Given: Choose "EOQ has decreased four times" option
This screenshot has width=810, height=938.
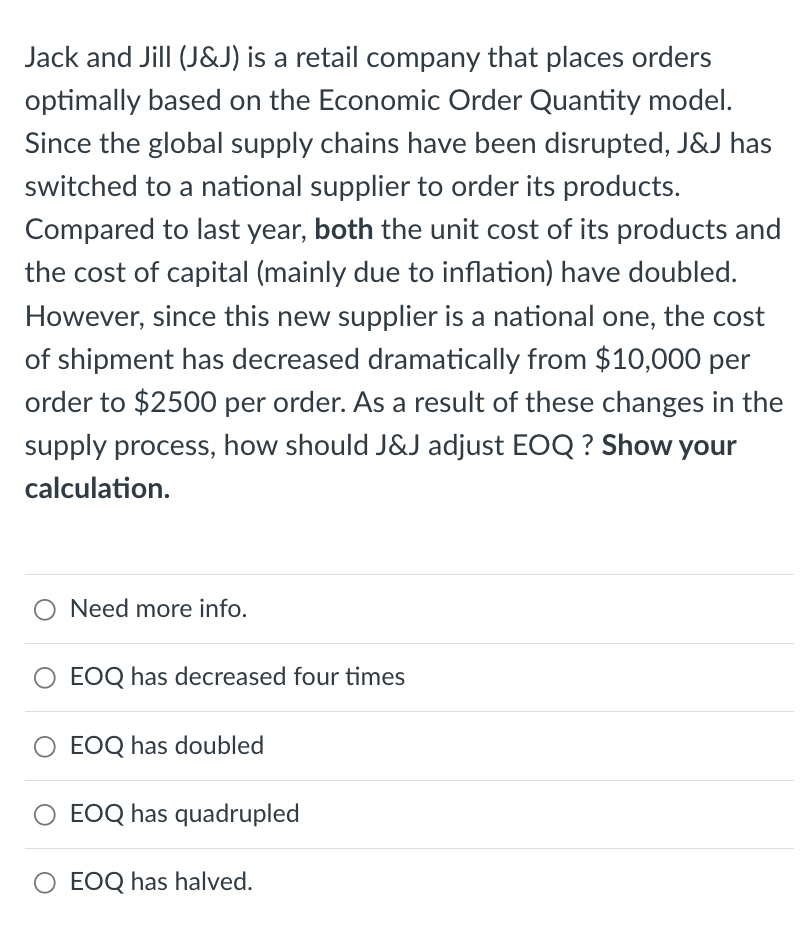Looking at the screenshot, I should coord(44,678).
